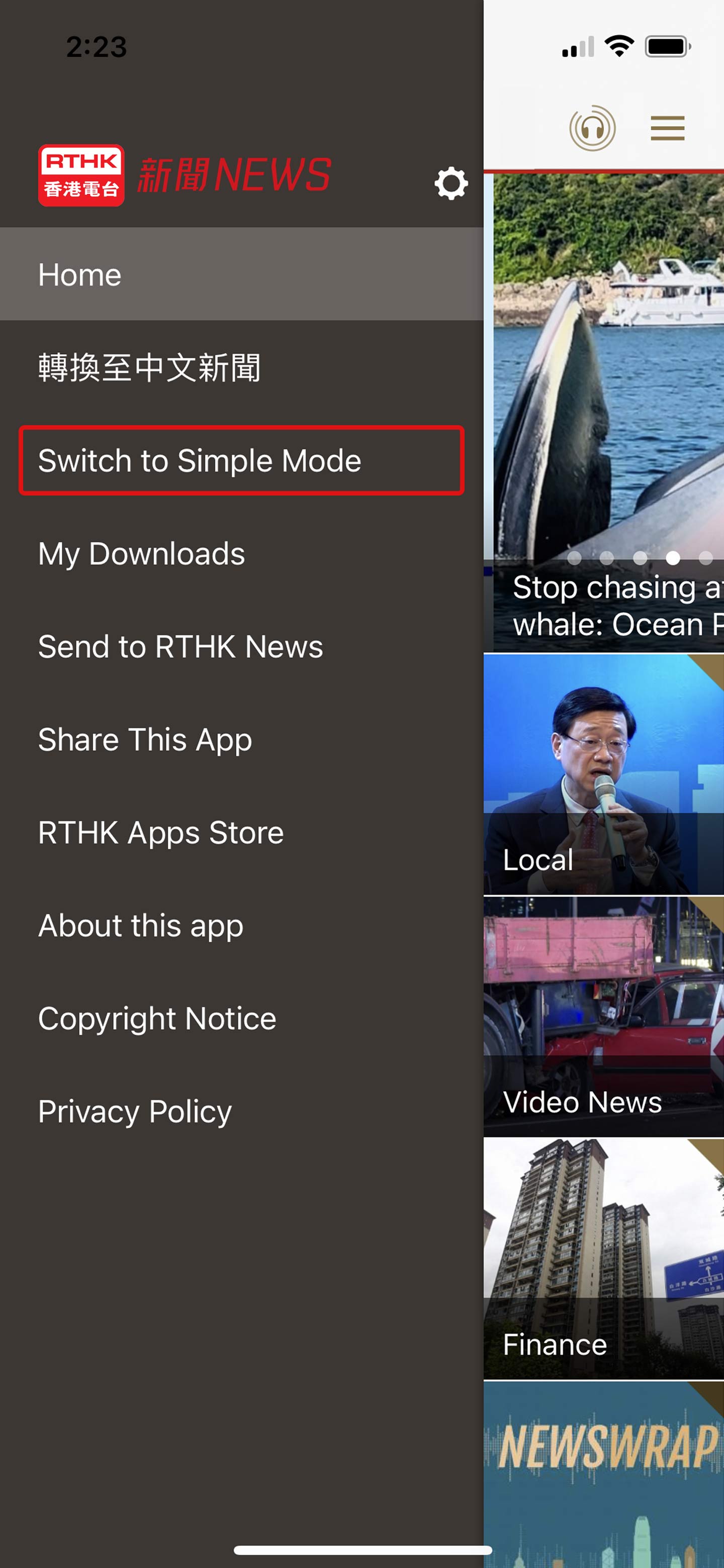Open settings via the gear icon

point(450,182)
